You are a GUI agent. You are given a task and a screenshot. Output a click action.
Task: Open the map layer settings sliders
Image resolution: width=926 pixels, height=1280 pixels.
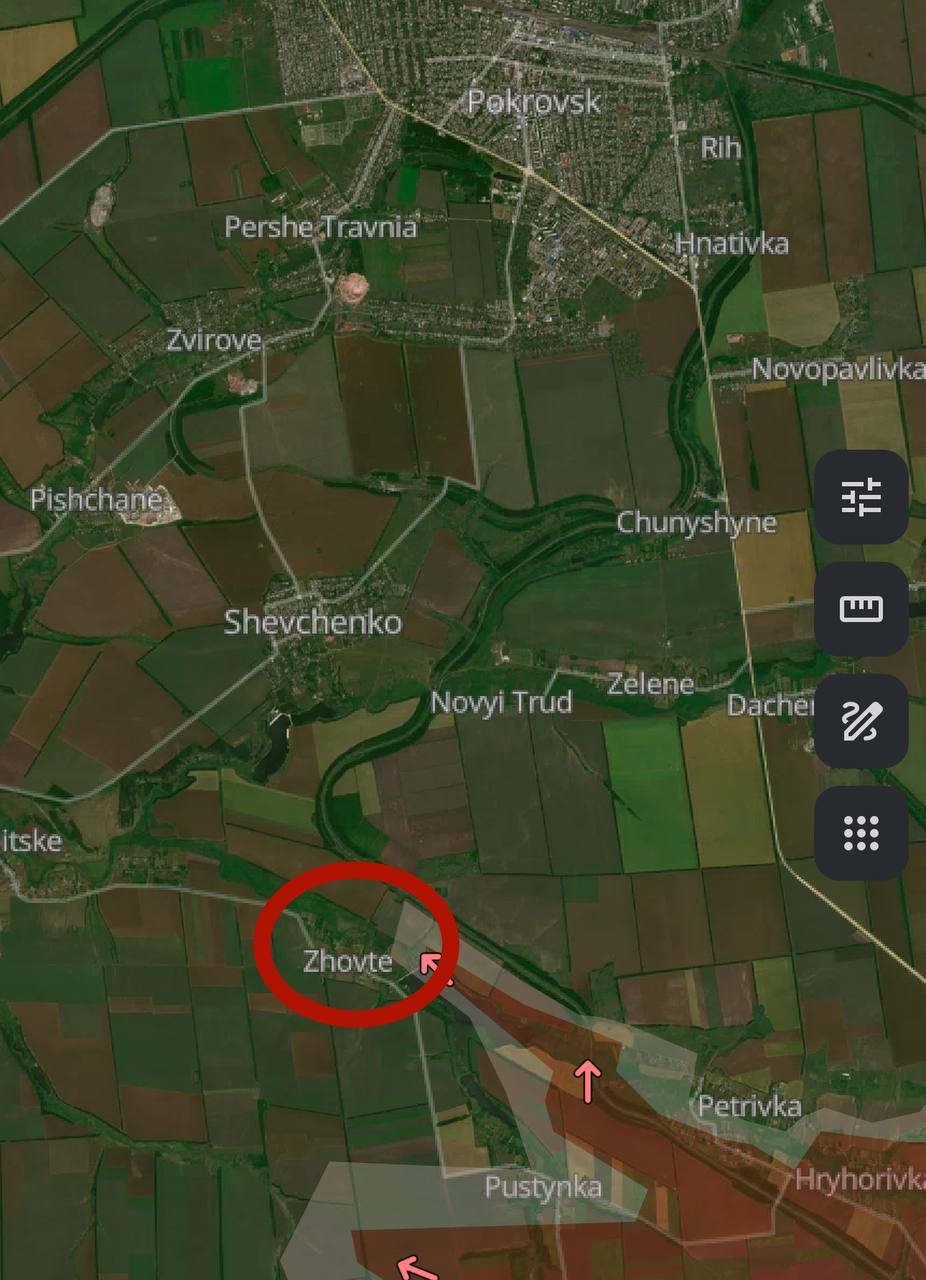pos(861,497)
